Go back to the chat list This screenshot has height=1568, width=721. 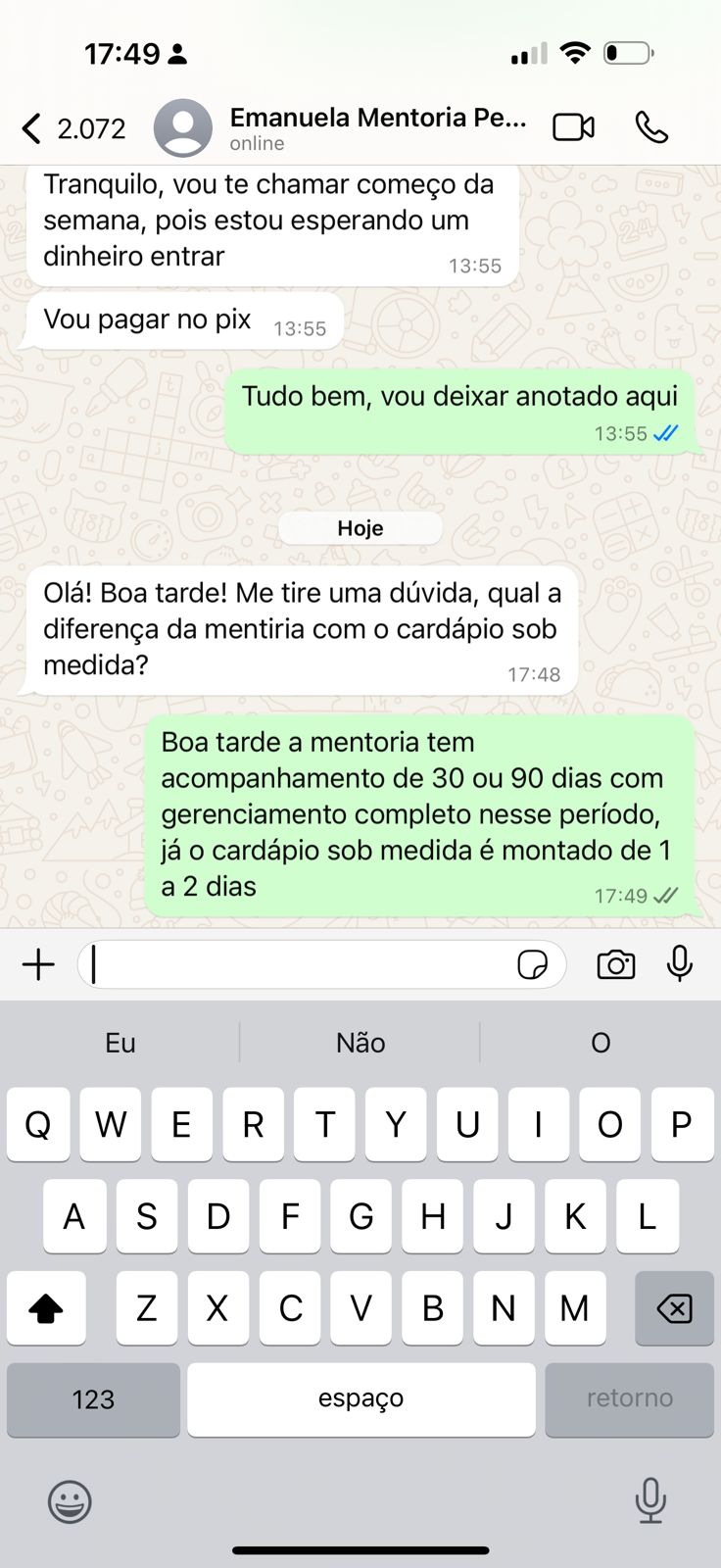click(x=33, y=128)
